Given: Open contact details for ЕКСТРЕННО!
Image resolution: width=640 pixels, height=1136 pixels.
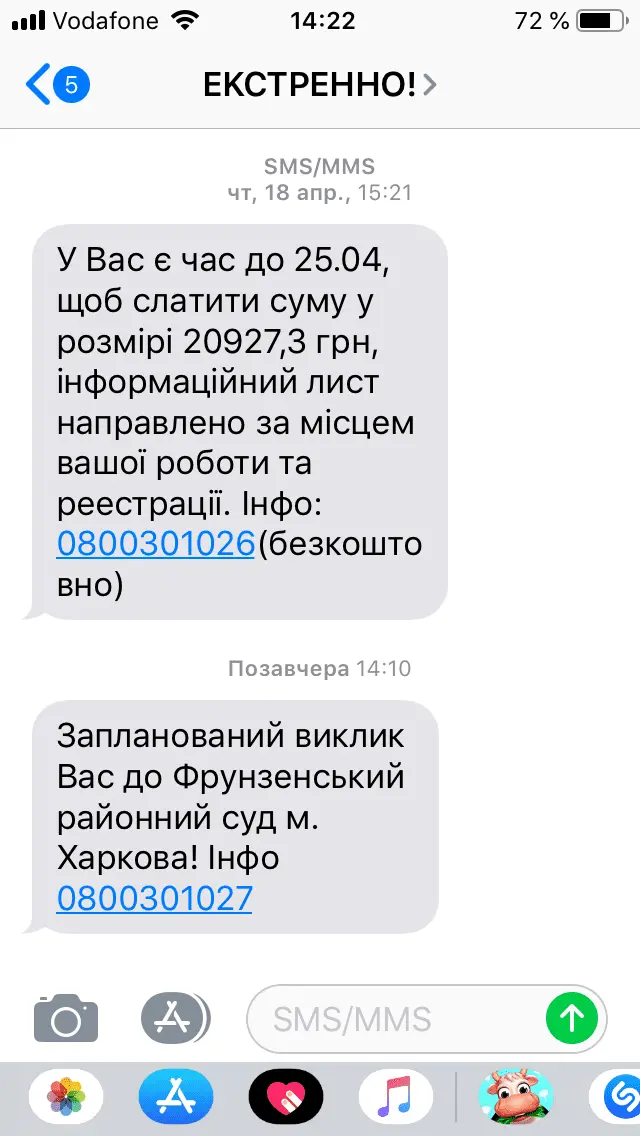Looking at the screenshot, I should point(320,85).
